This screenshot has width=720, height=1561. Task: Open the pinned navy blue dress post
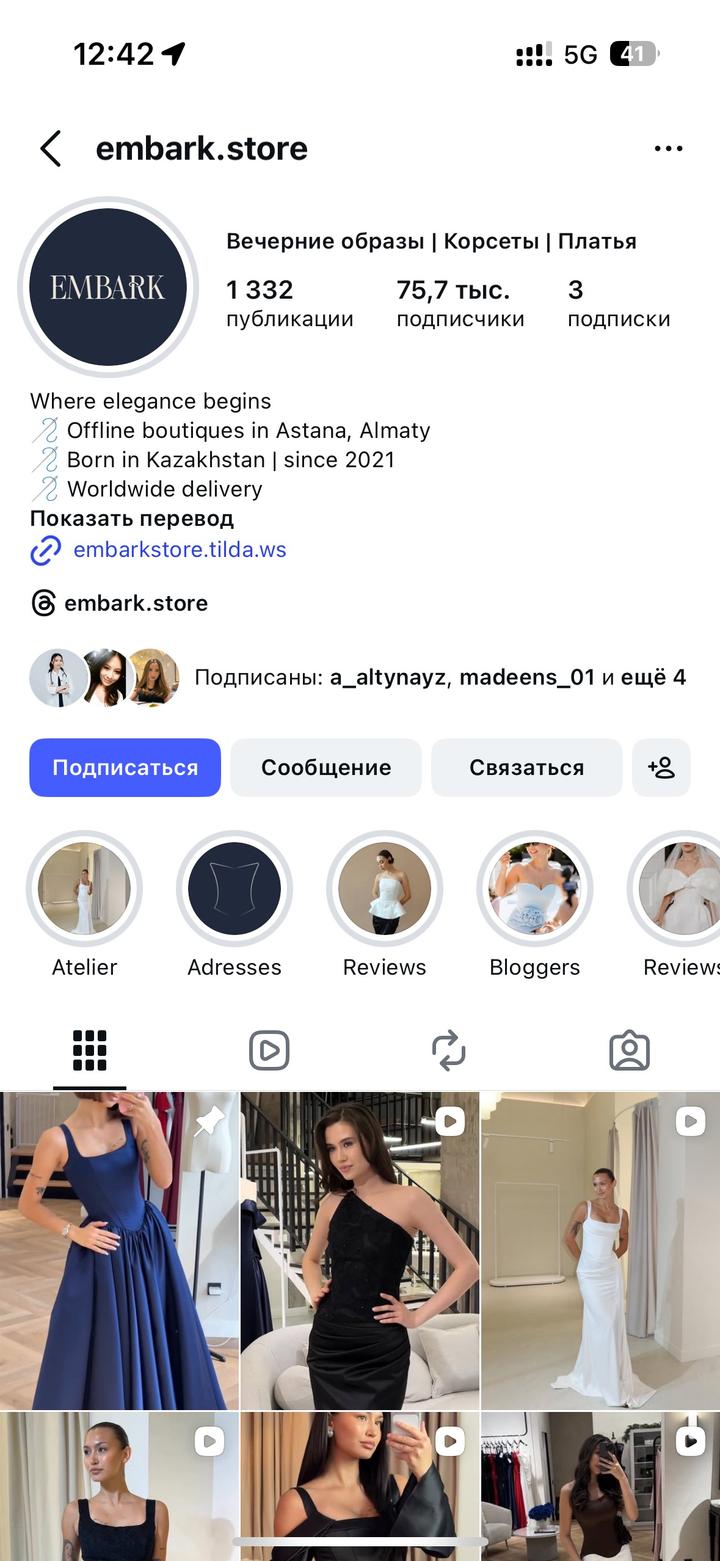(119, 1250)
